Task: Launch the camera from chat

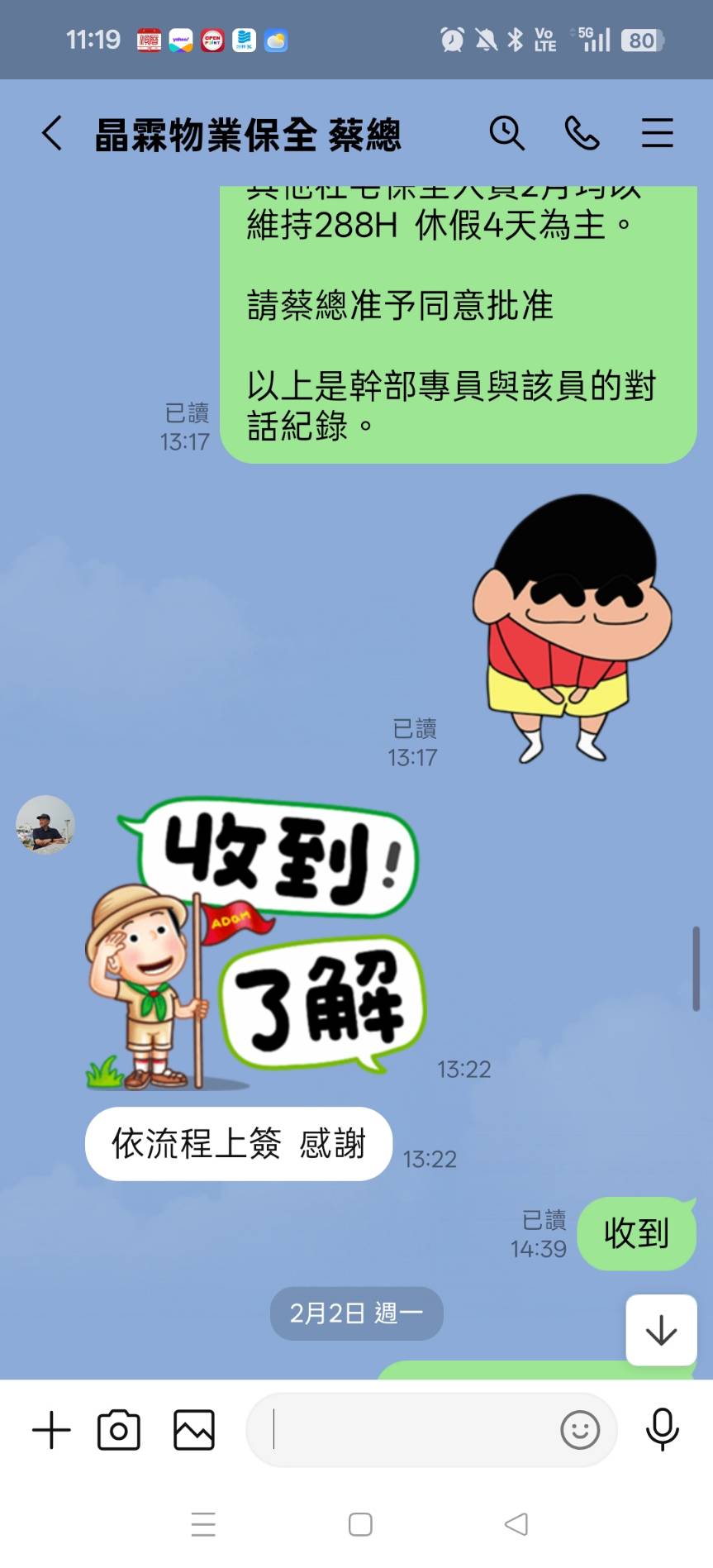Action: pyautogui.click(x=119, y=1430)
